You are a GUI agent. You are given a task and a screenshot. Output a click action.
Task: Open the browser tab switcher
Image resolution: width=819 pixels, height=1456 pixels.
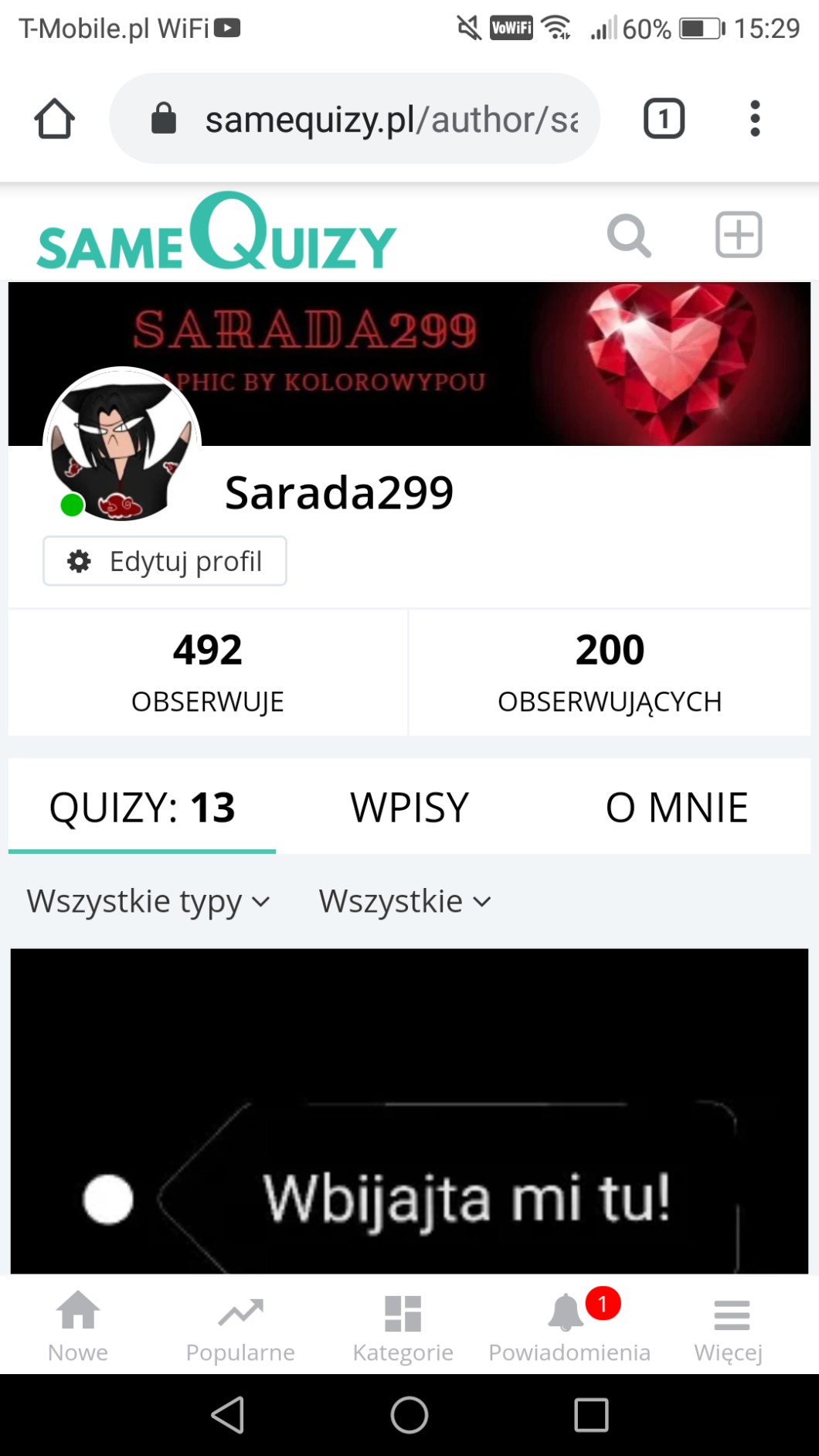(x=664, y=119)
